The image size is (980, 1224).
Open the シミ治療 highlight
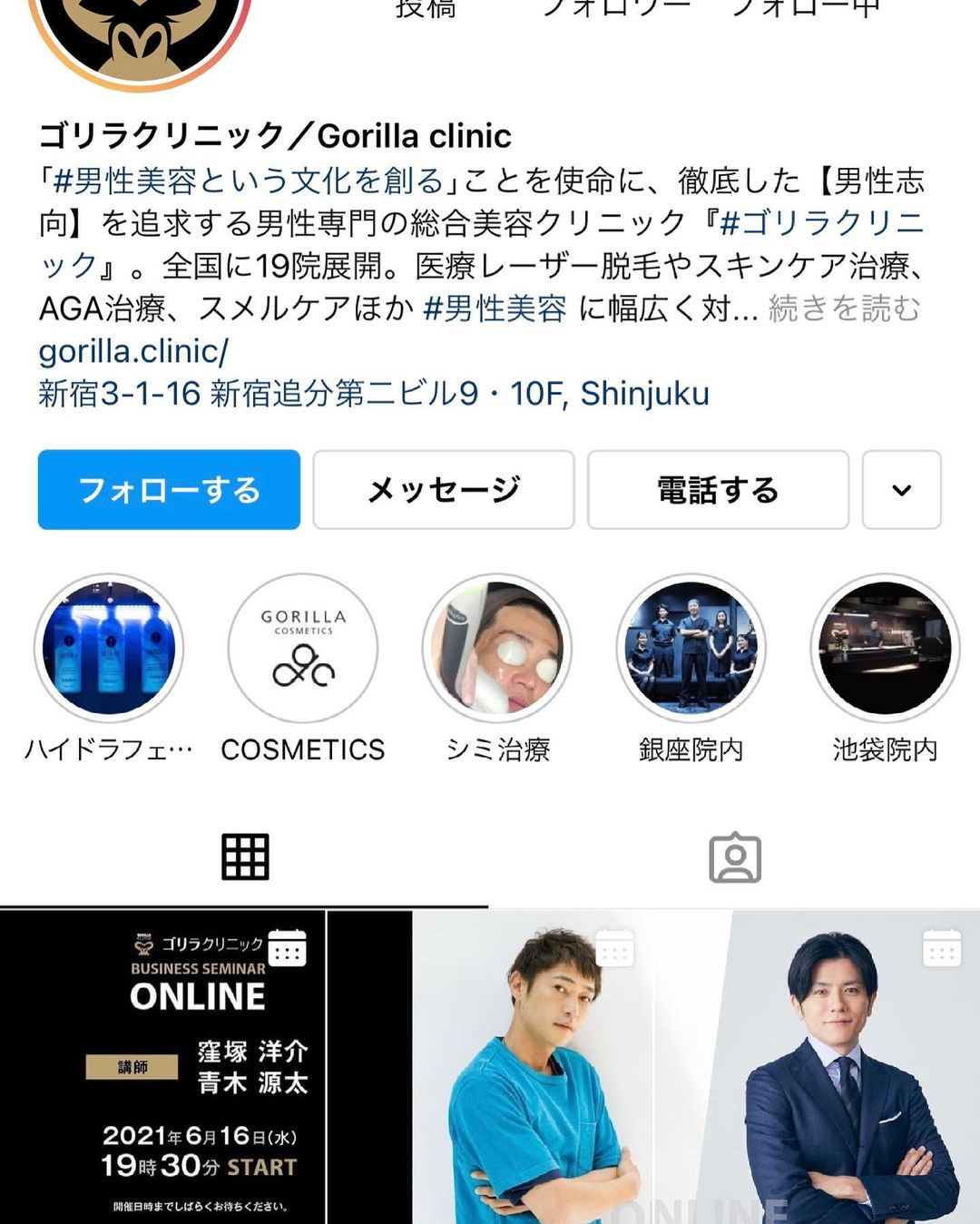[497, 649]
